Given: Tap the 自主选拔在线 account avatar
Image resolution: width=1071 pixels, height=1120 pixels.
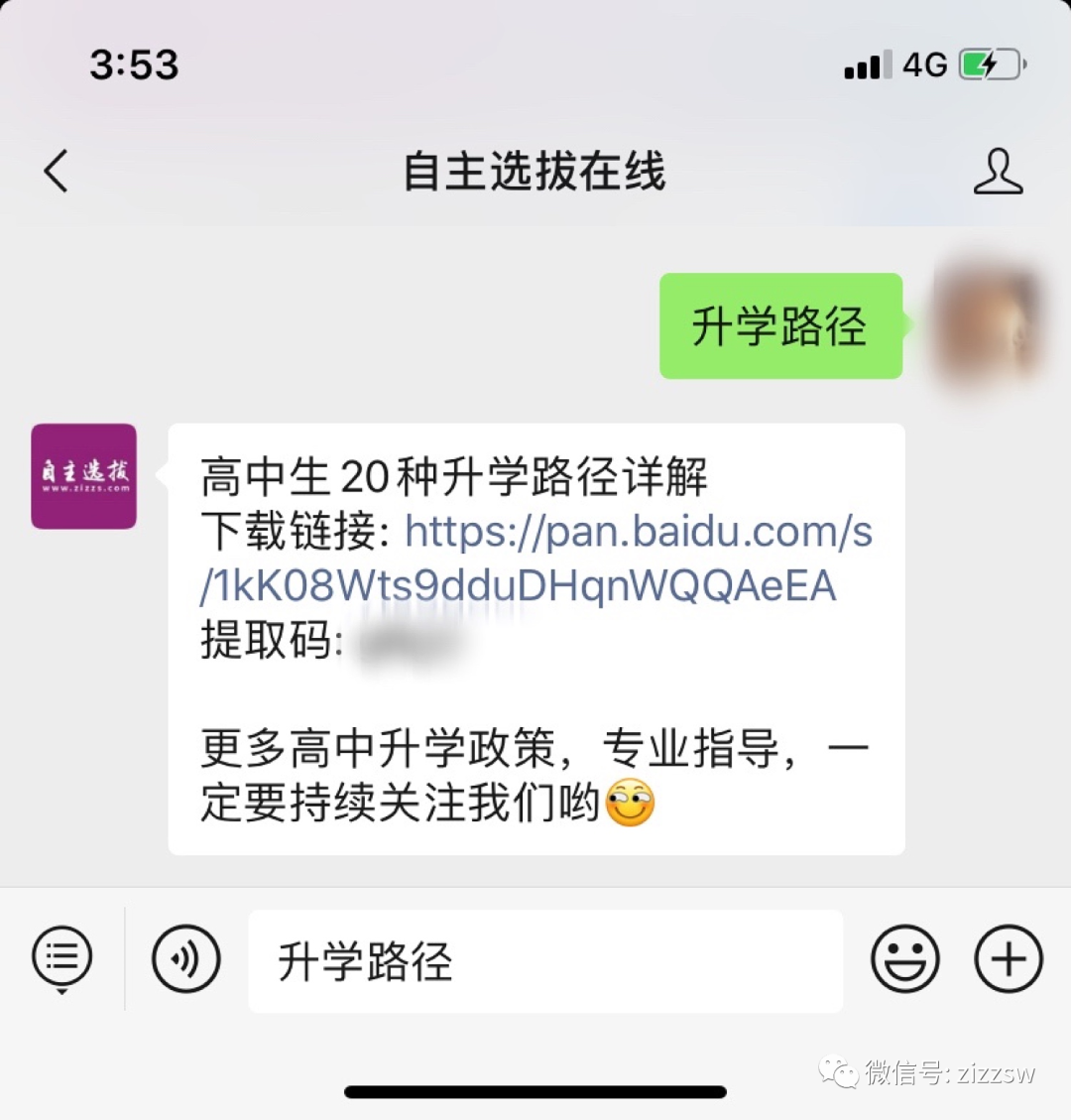Looking at the screenshot, I should pos(84,476).
